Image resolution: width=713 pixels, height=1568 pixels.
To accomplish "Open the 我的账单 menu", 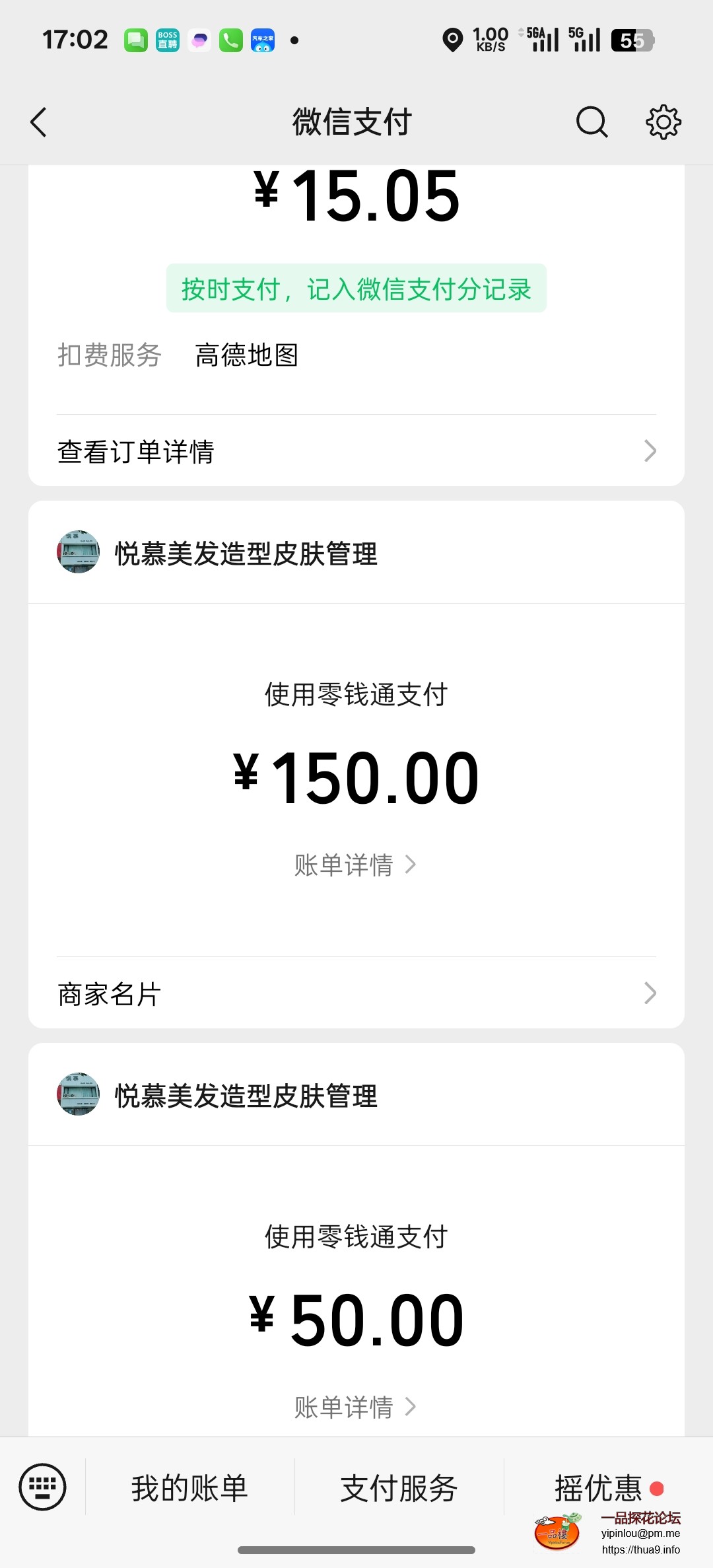I will (189, 1489).
